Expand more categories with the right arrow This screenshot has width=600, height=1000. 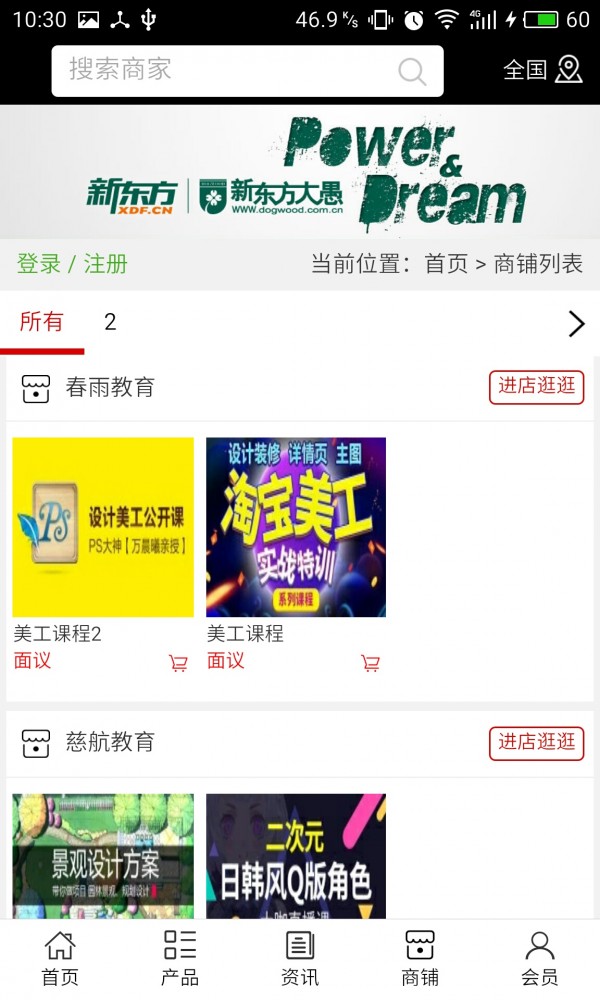pos(576,323)
